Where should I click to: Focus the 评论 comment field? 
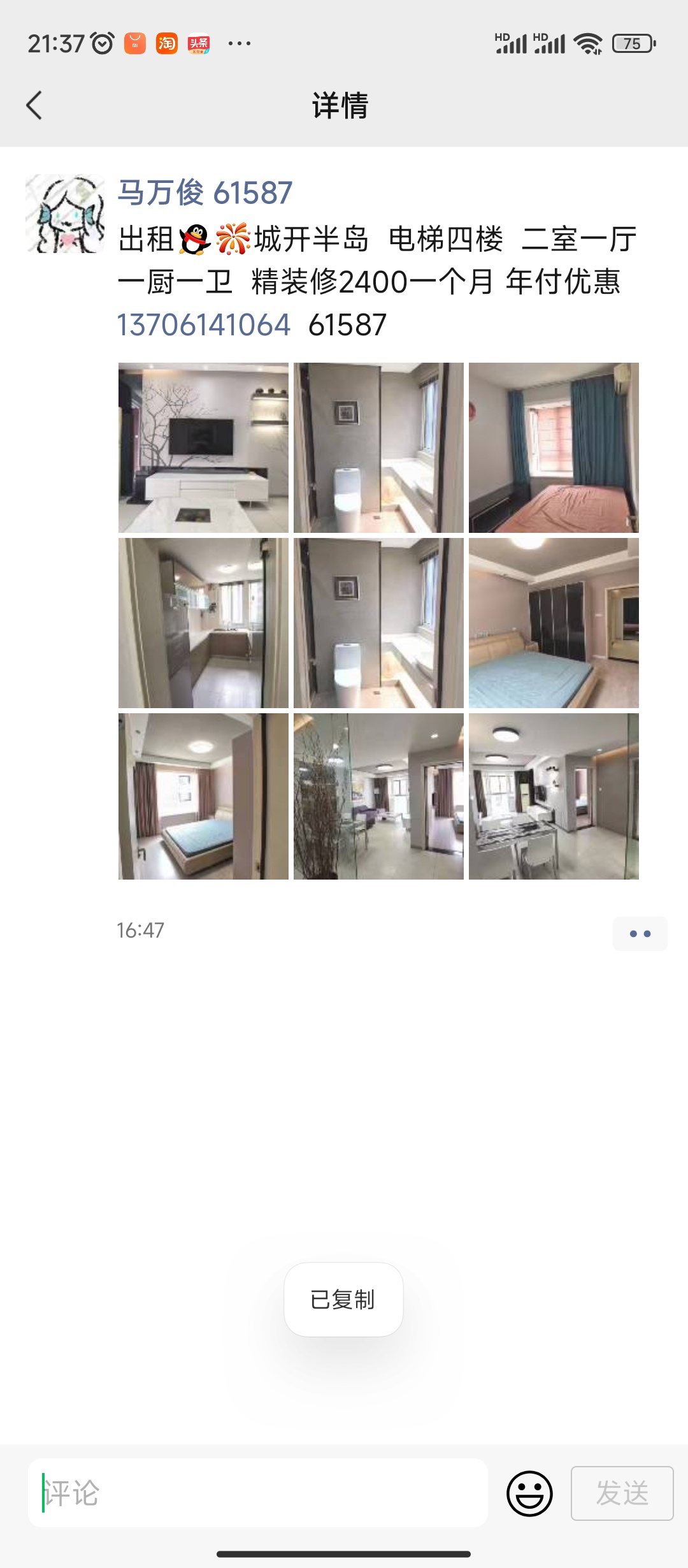258,1493
